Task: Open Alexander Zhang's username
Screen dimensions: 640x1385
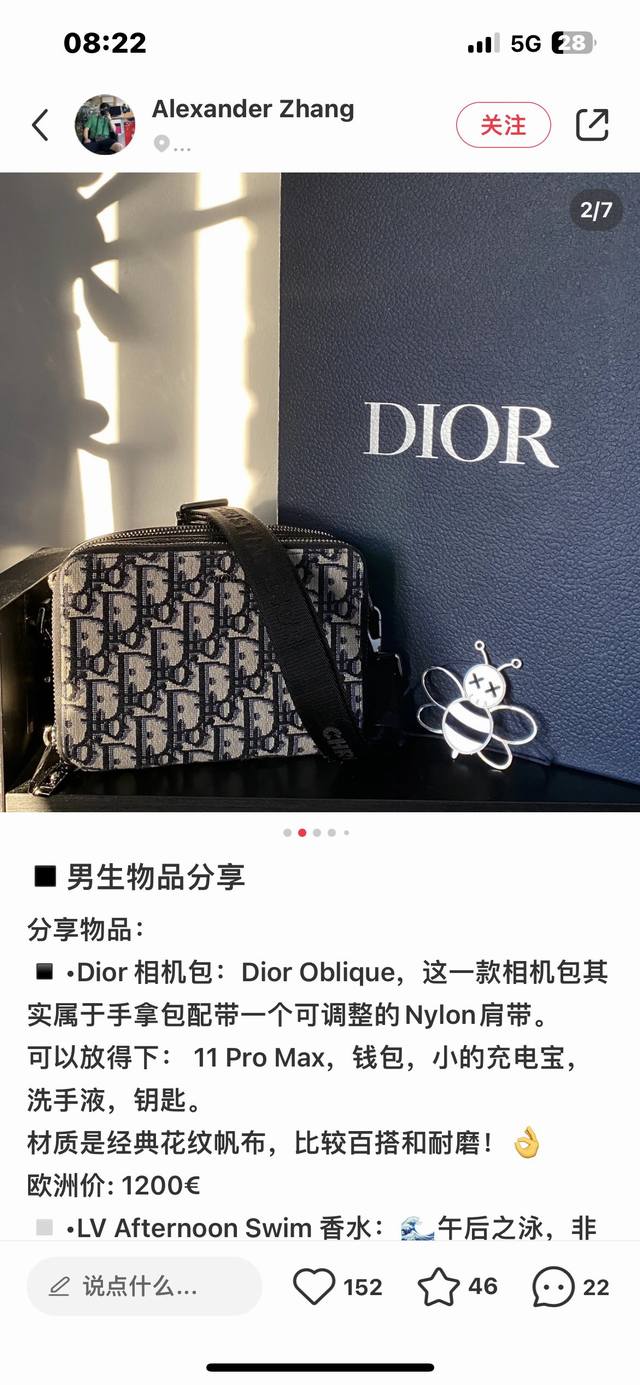Action: [252, 109]
